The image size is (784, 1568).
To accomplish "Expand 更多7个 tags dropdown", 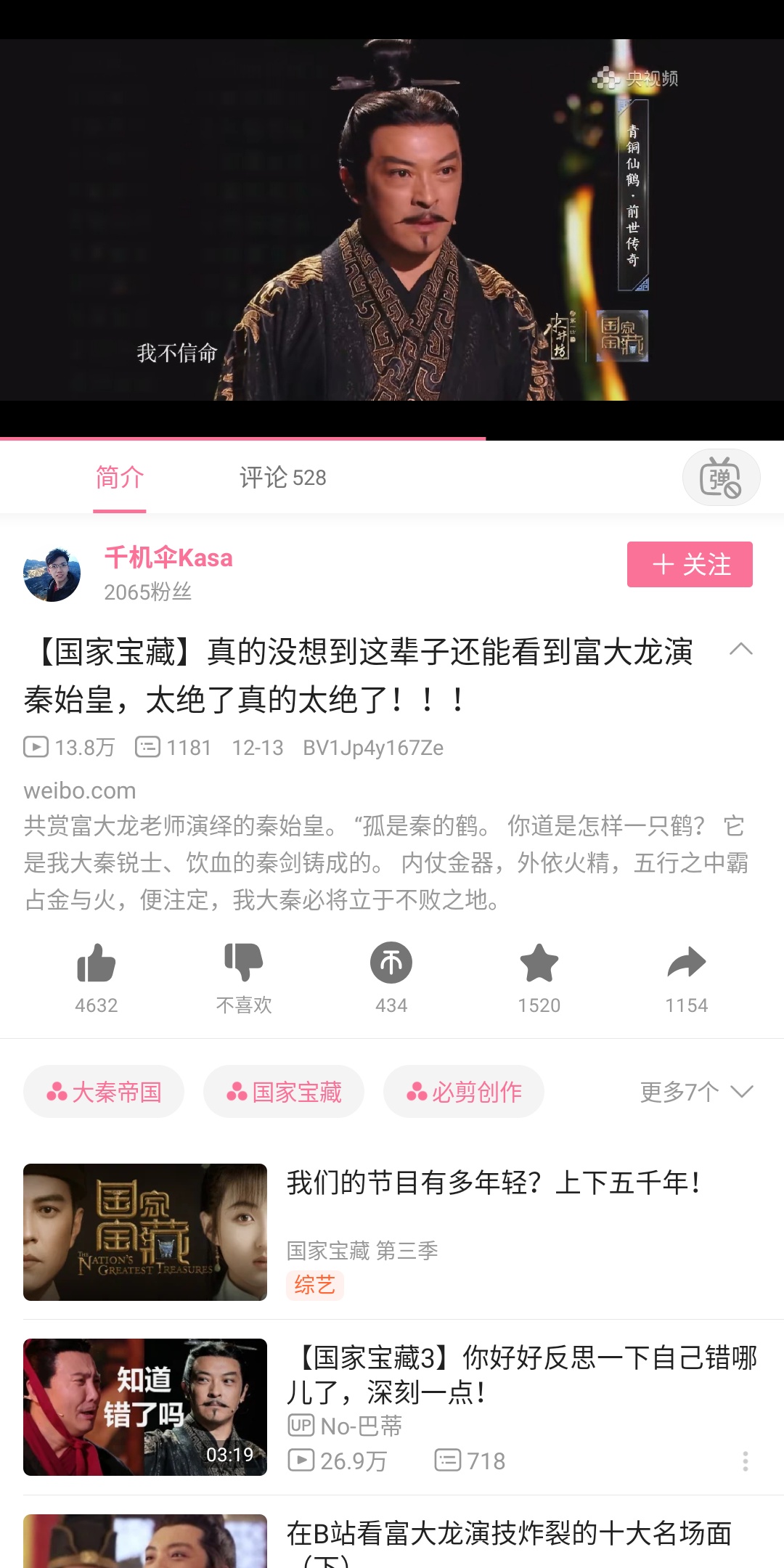I will tap(696, 1092).
